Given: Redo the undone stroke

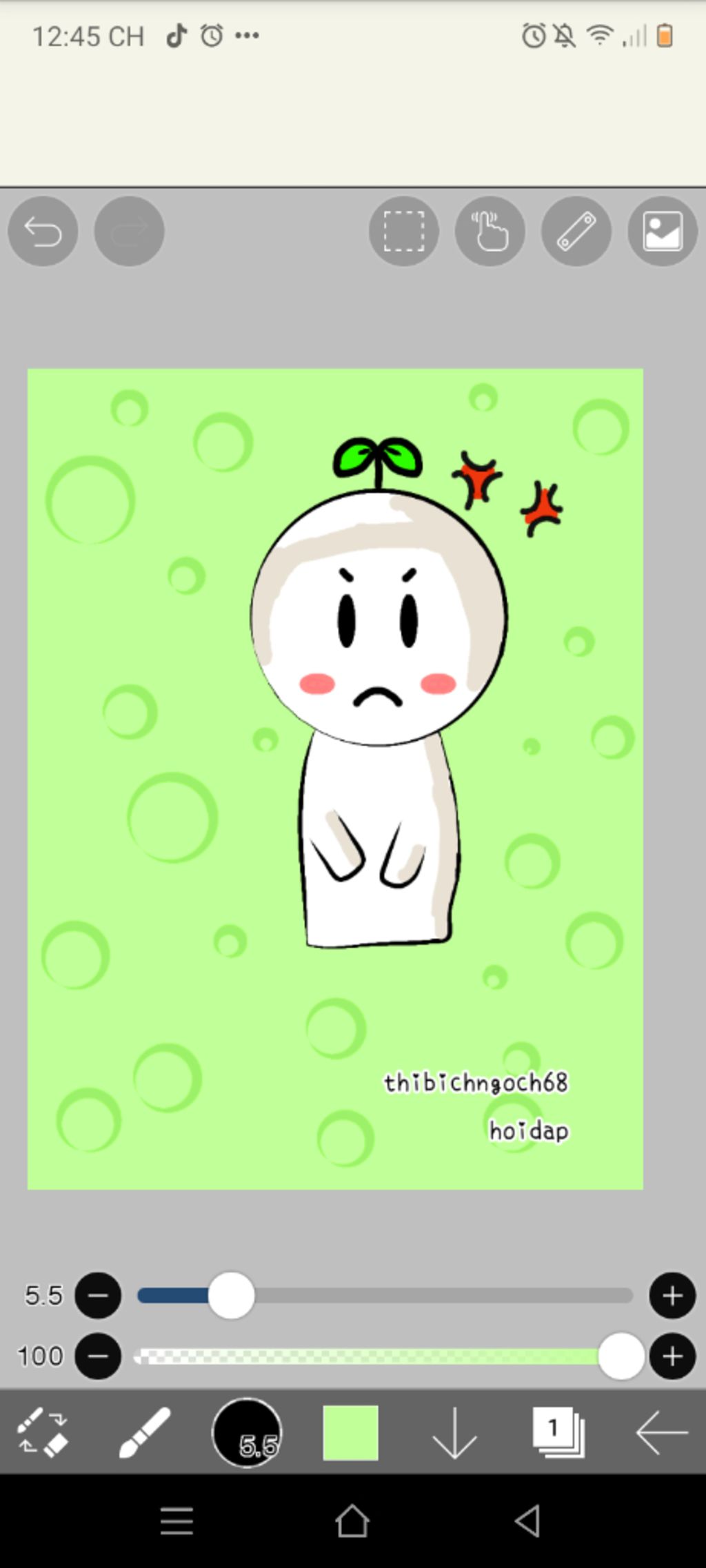Looking at the screenshot, I should 129,232.
